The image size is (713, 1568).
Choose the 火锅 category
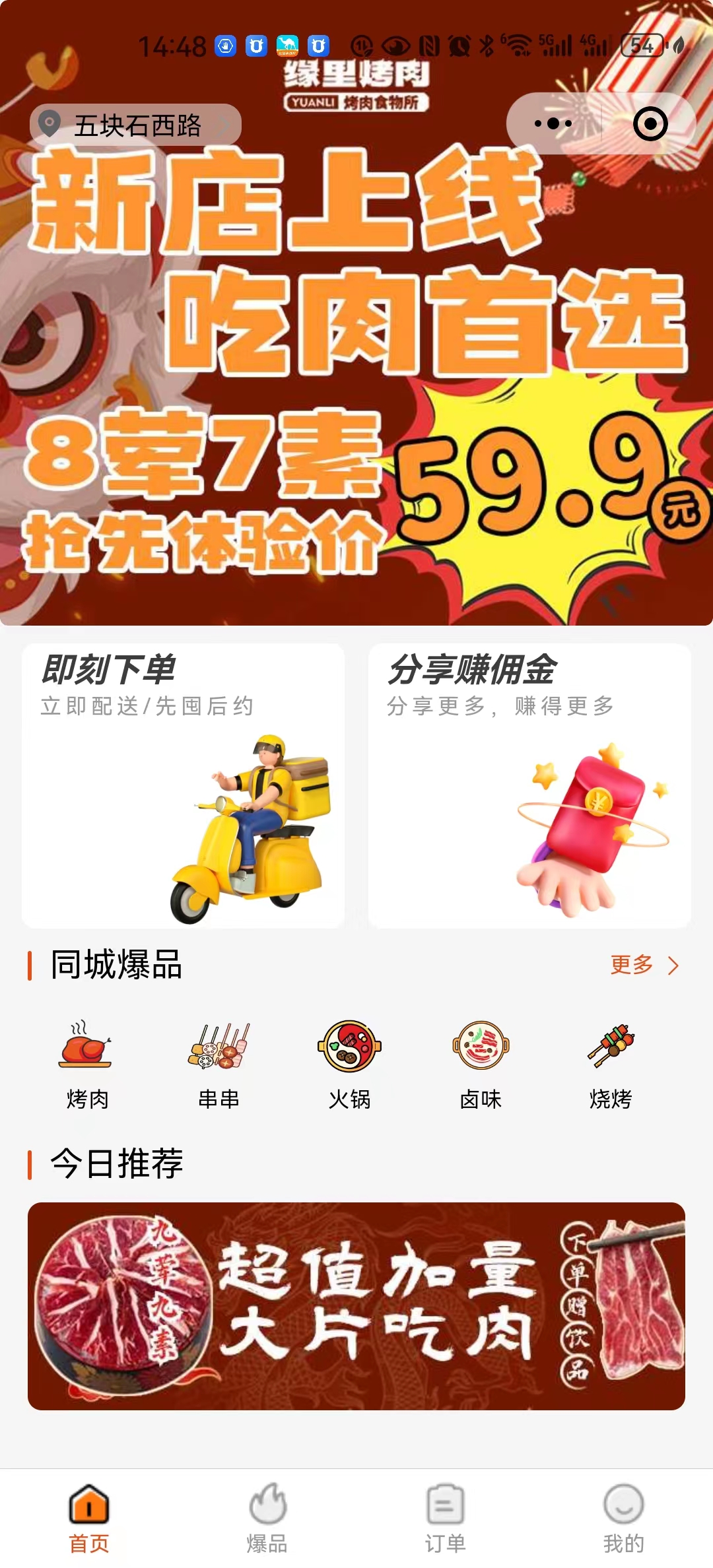(349, 1064)
